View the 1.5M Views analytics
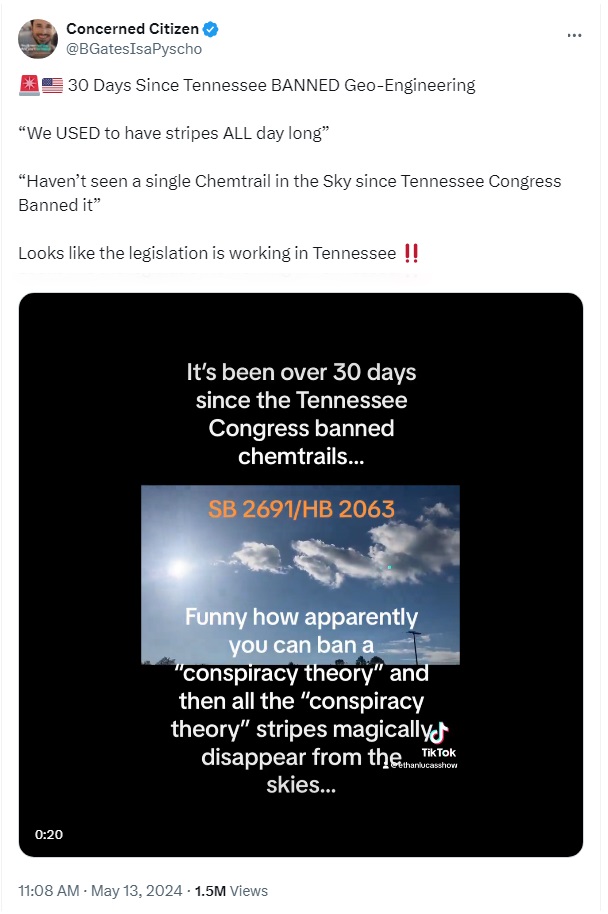This screenshot has height=914, width=608. tap(231, 890)
